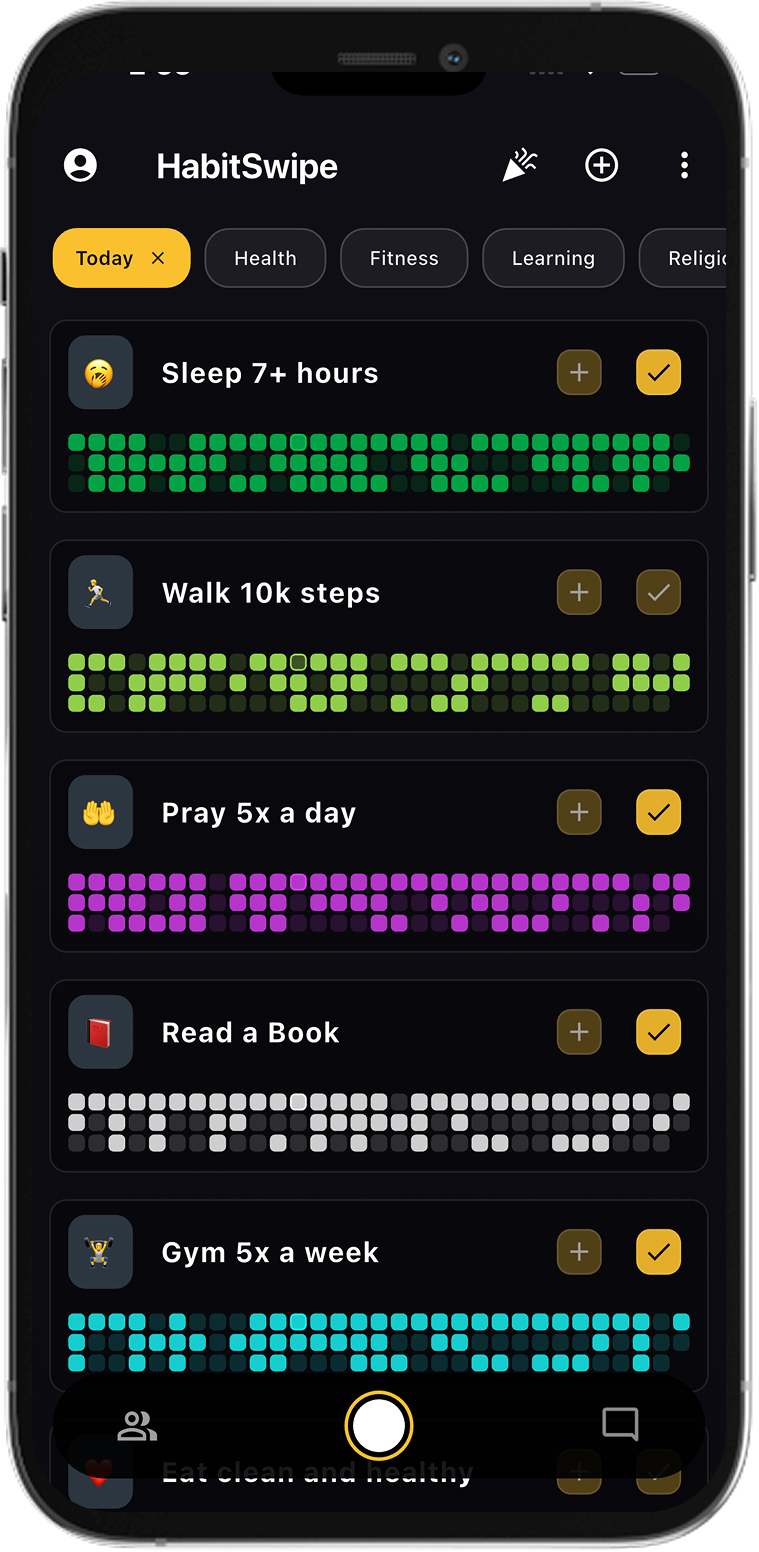Open the add habit plus icon

click(x=601, y=165)
